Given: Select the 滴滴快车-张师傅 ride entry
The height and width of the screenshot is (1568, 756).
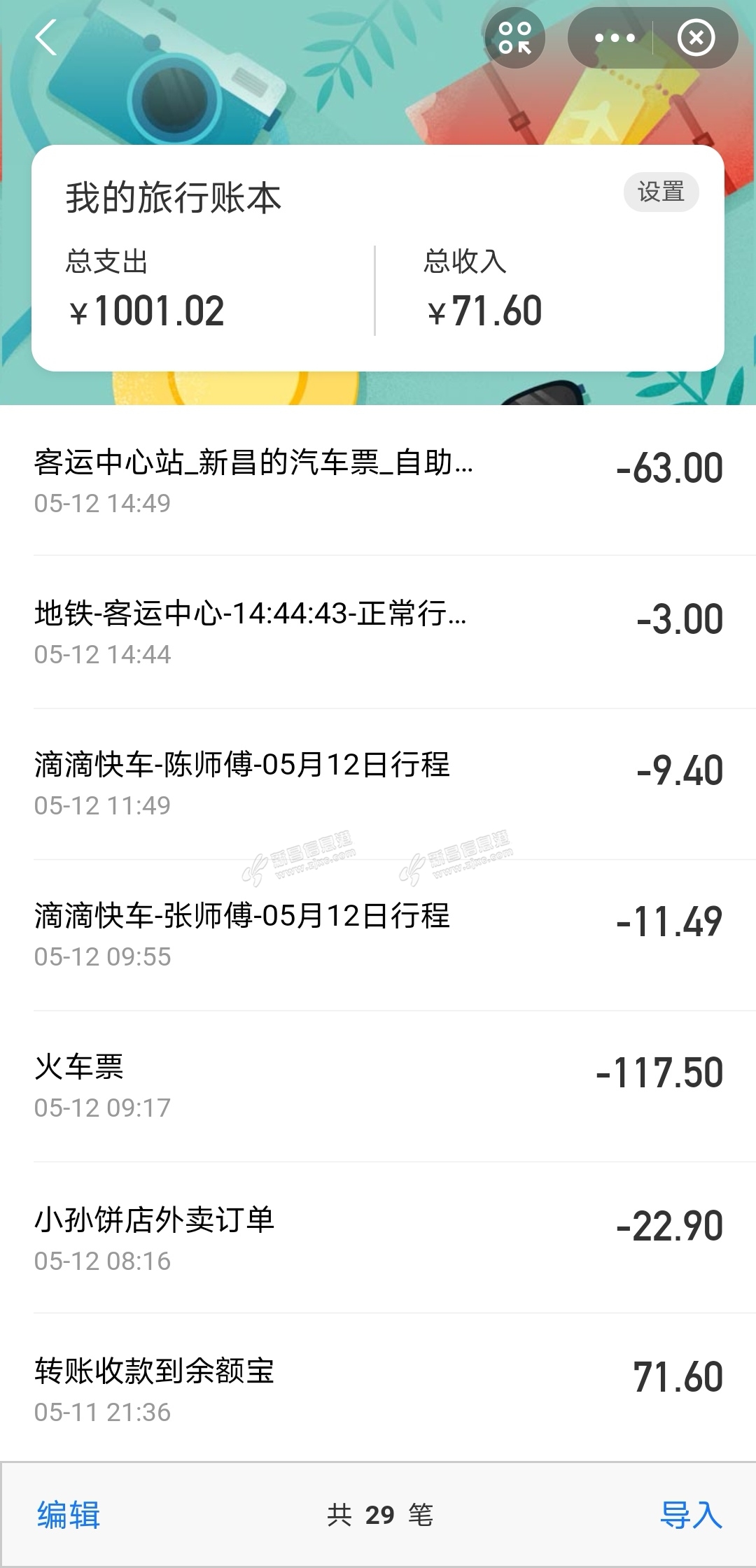Looking at the screenshot, I should (x=378, y=934).
